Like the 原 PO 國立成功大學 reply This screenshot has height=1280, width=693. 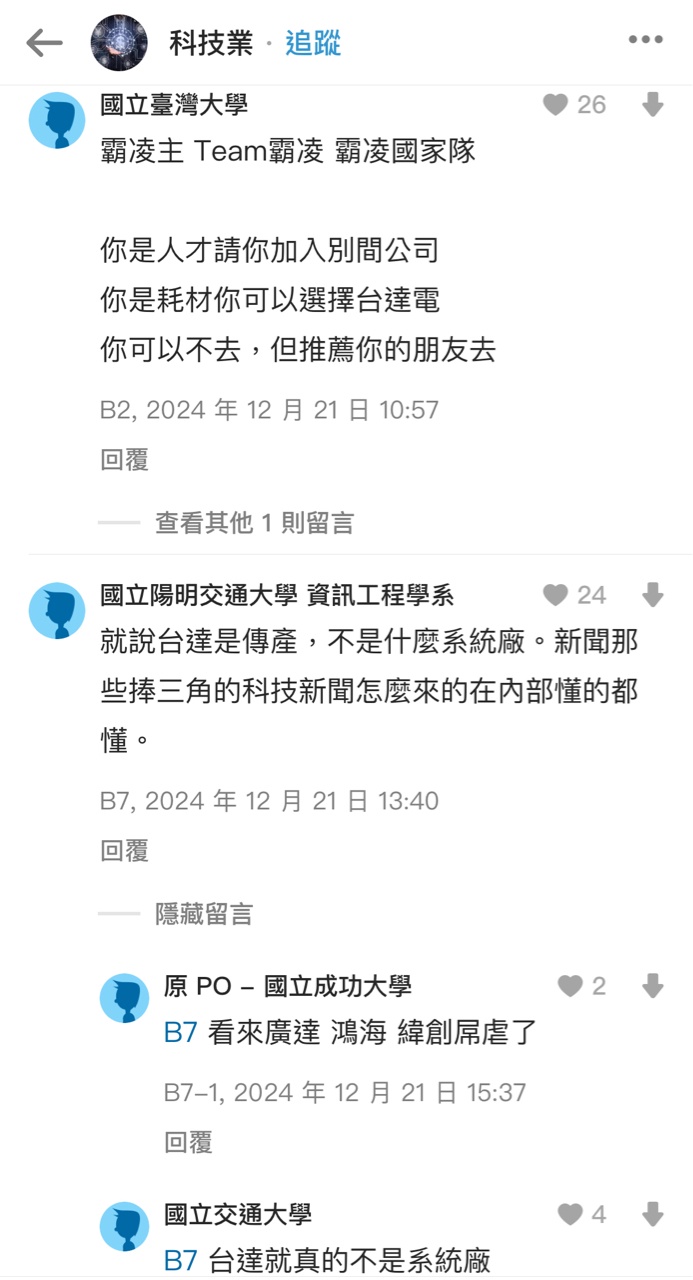click(570, 986)
